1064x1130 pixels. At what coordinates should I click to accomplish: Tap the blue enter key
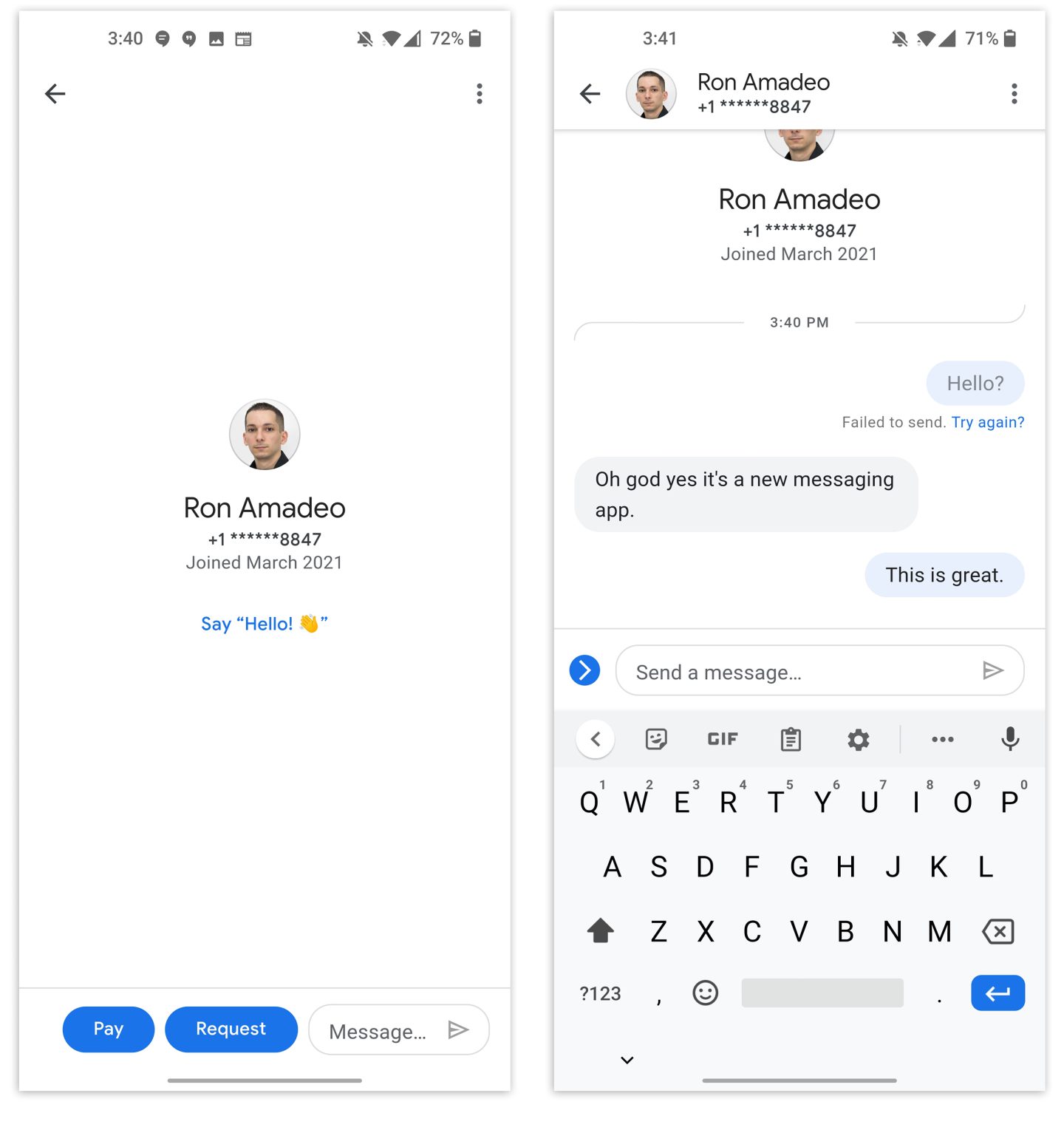pyautogui.click(x=997, y=993)
